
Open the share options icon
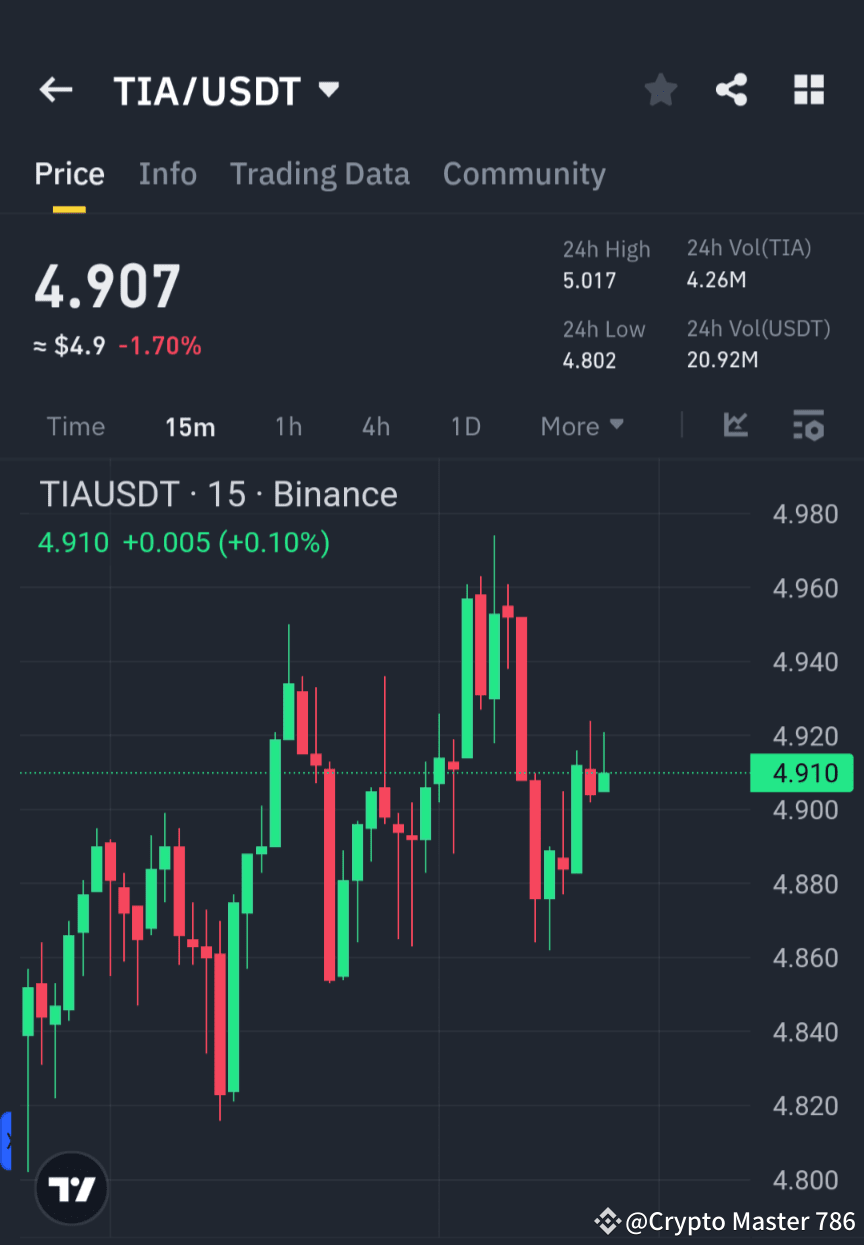[x=732, y=89]
